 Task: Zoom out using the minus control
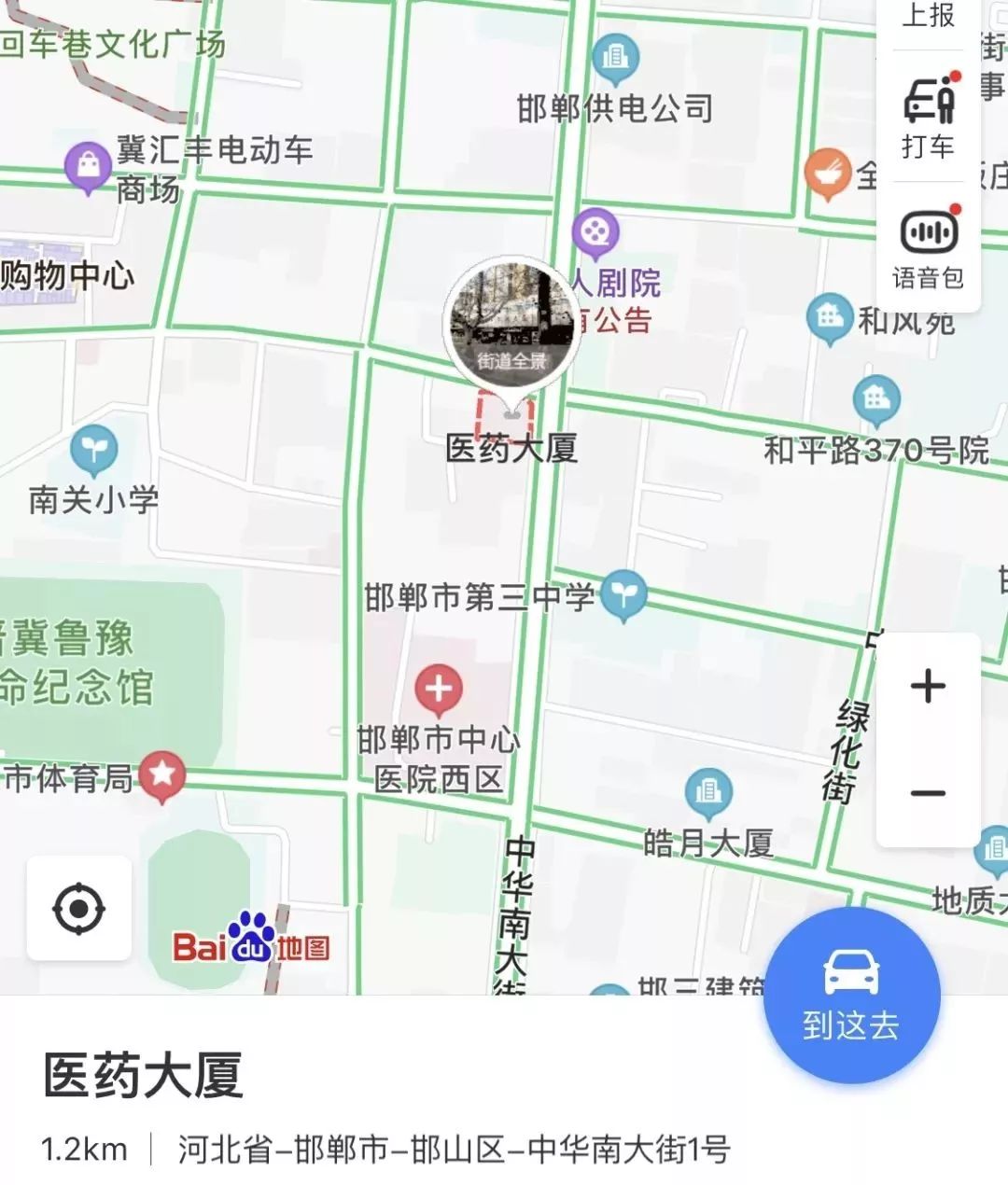[927, 791]
